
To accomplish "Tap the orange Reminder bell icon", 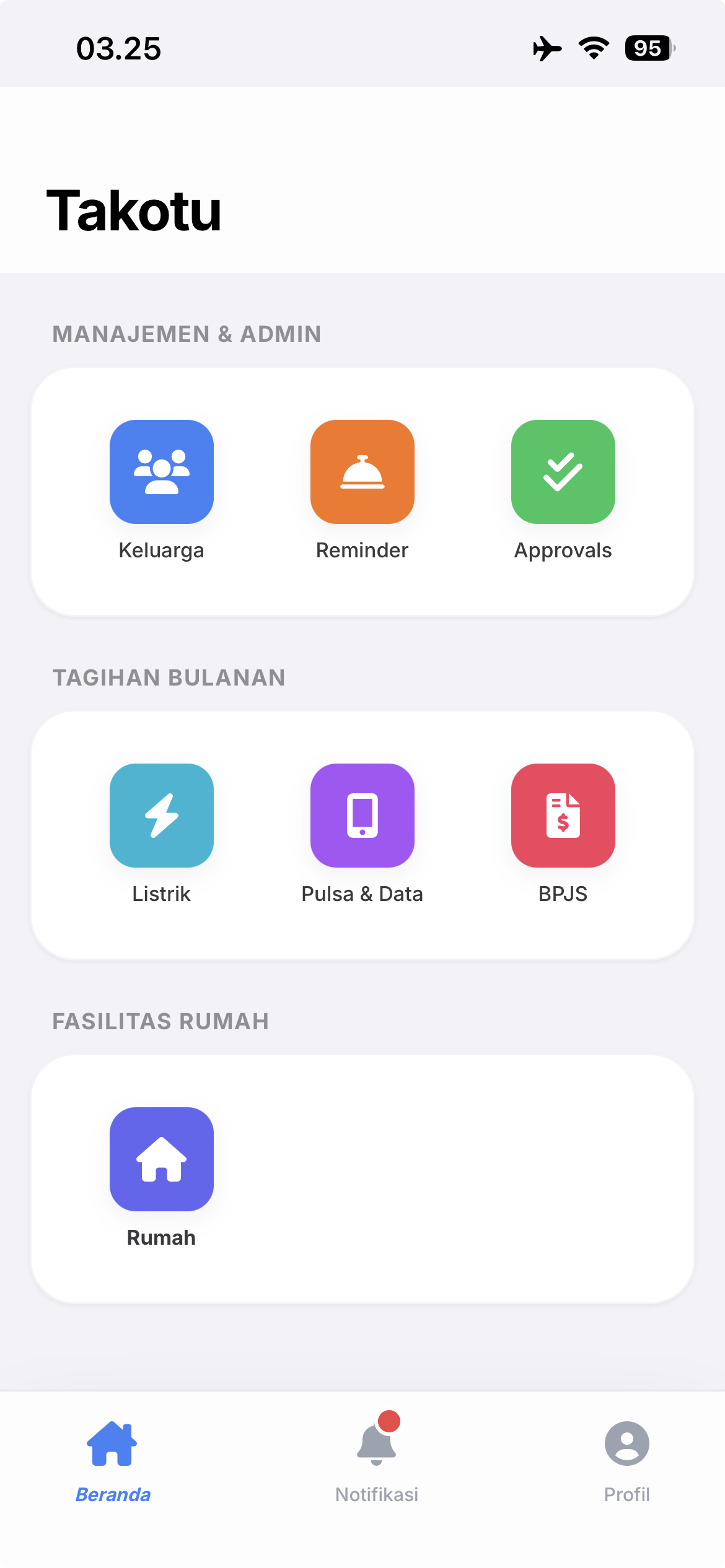I will click(x=362, y=471).
